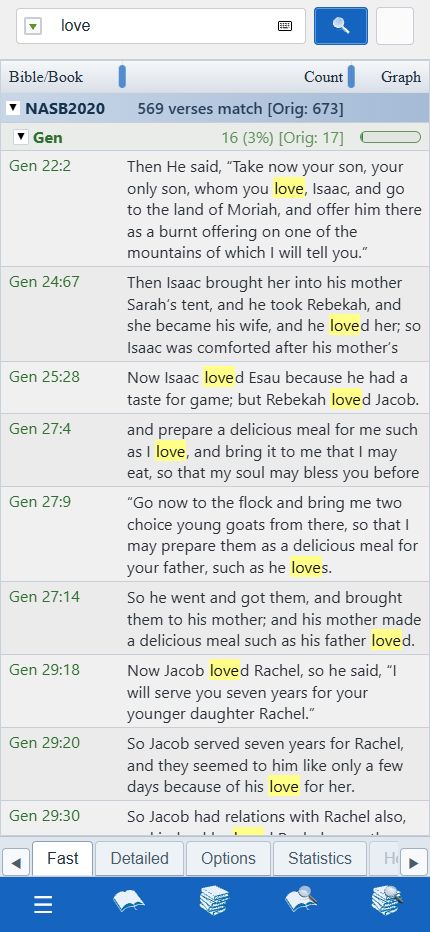Collapse the Gen book results
The height and width of the screenshot is (932, 430).
(21, 137)
